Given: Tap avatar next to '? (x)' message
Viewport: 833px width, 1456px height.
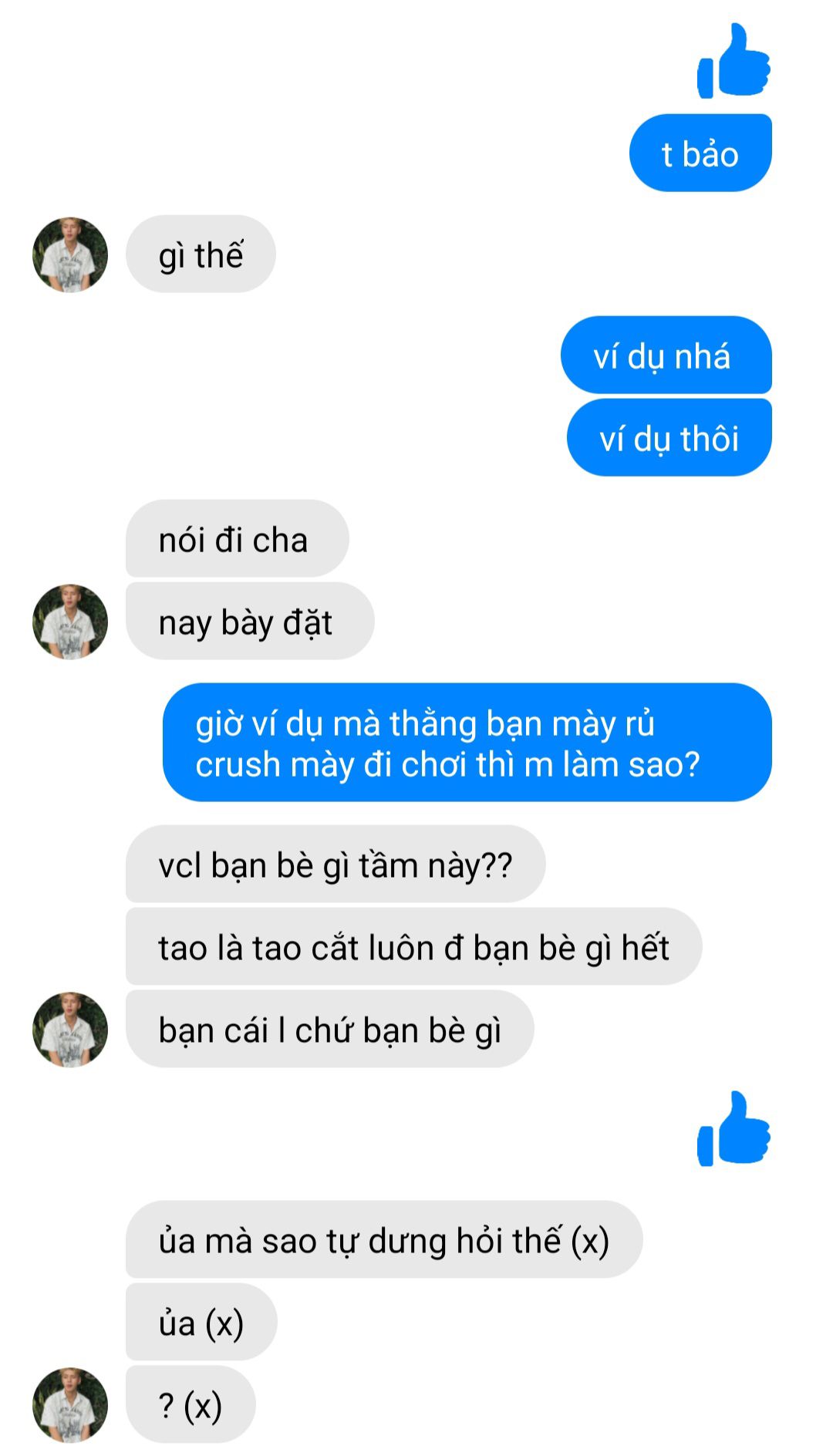Looking at the screenshot, I should point(70,1405).
